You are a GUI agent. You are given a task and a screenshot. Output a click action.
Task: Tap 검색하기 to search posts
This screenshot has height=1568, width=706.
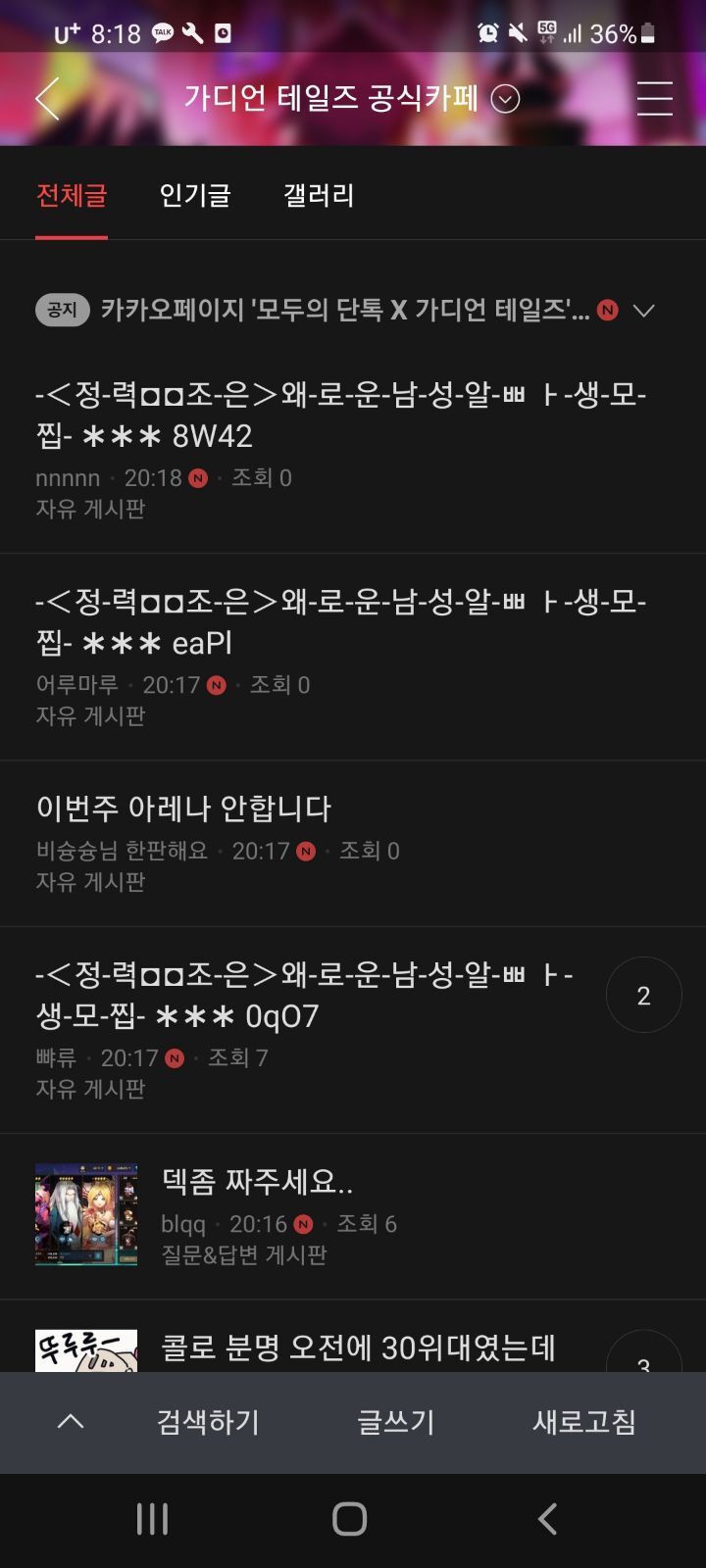[208, 1422]
